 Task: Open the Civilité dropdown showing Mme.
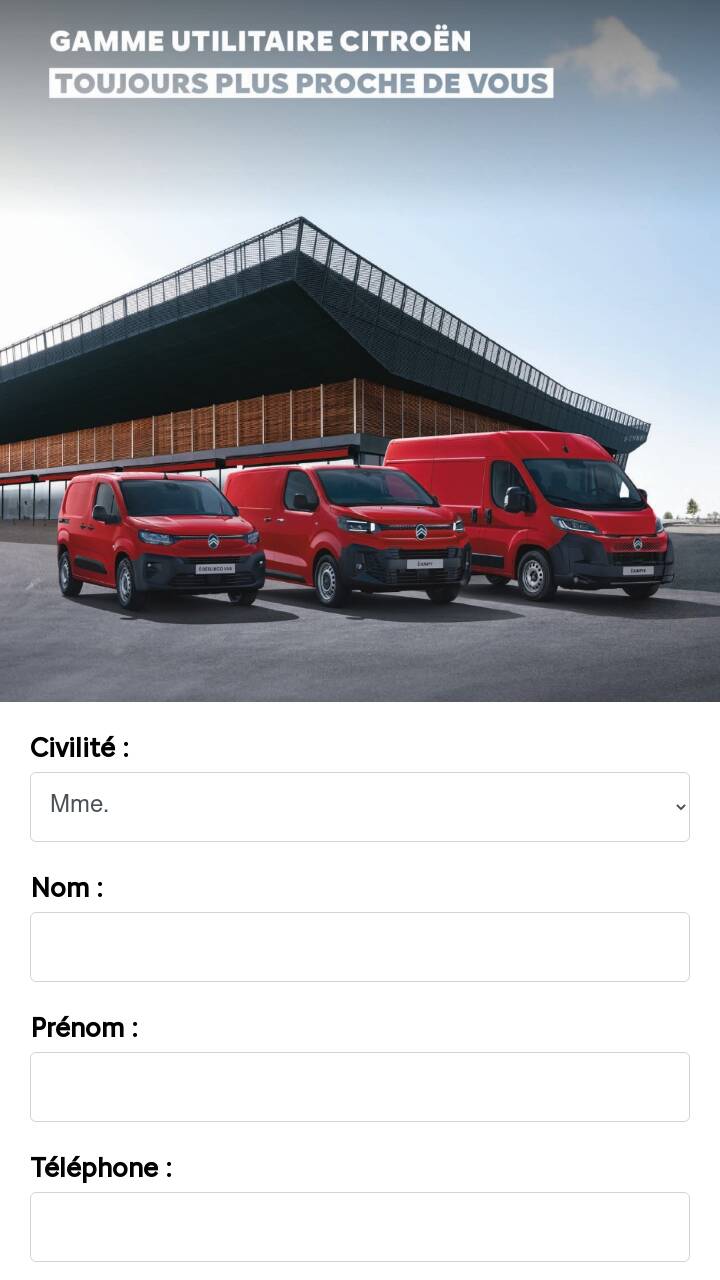(360, 807)
